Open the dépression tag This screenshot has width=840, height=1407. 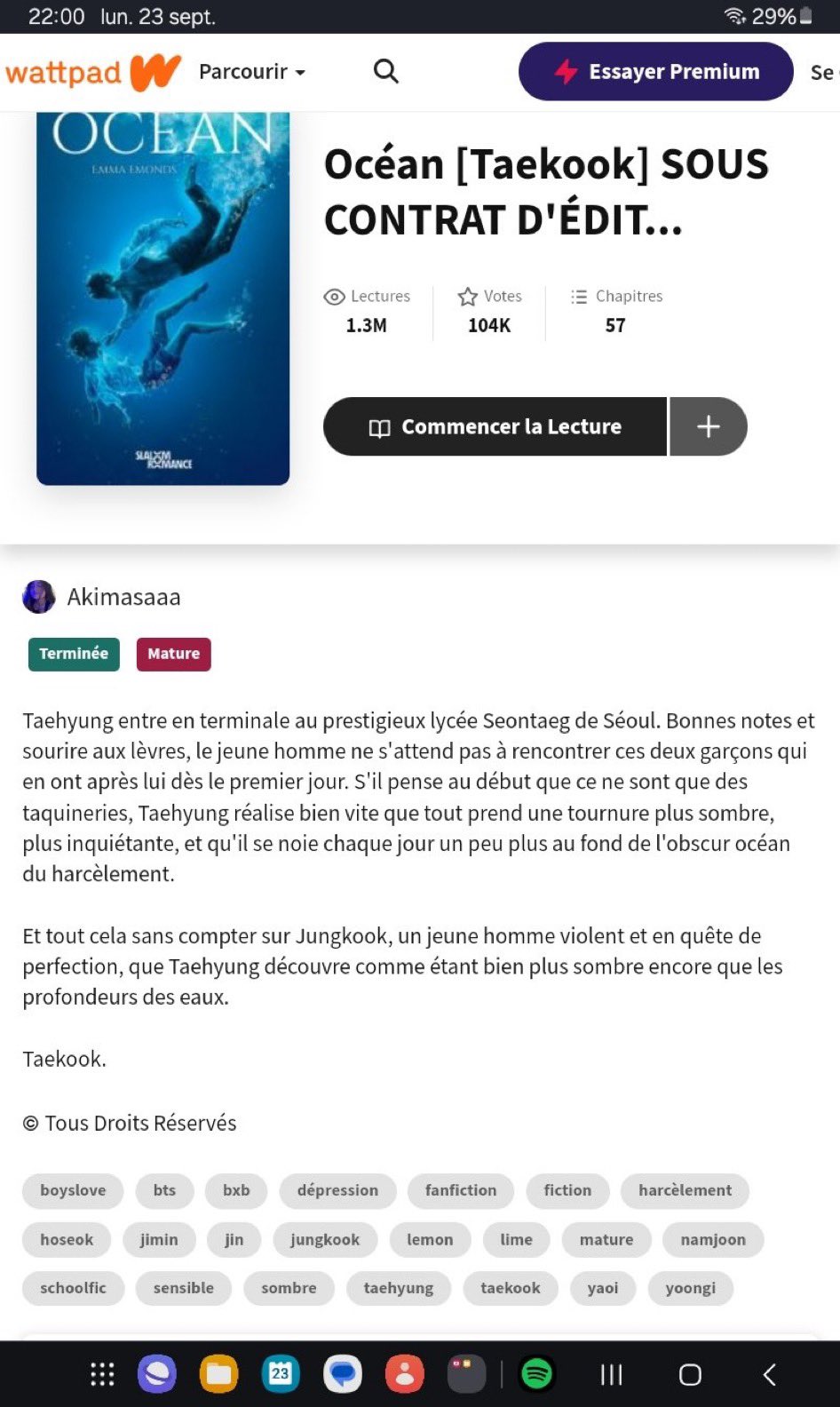tap(337, 1190)
